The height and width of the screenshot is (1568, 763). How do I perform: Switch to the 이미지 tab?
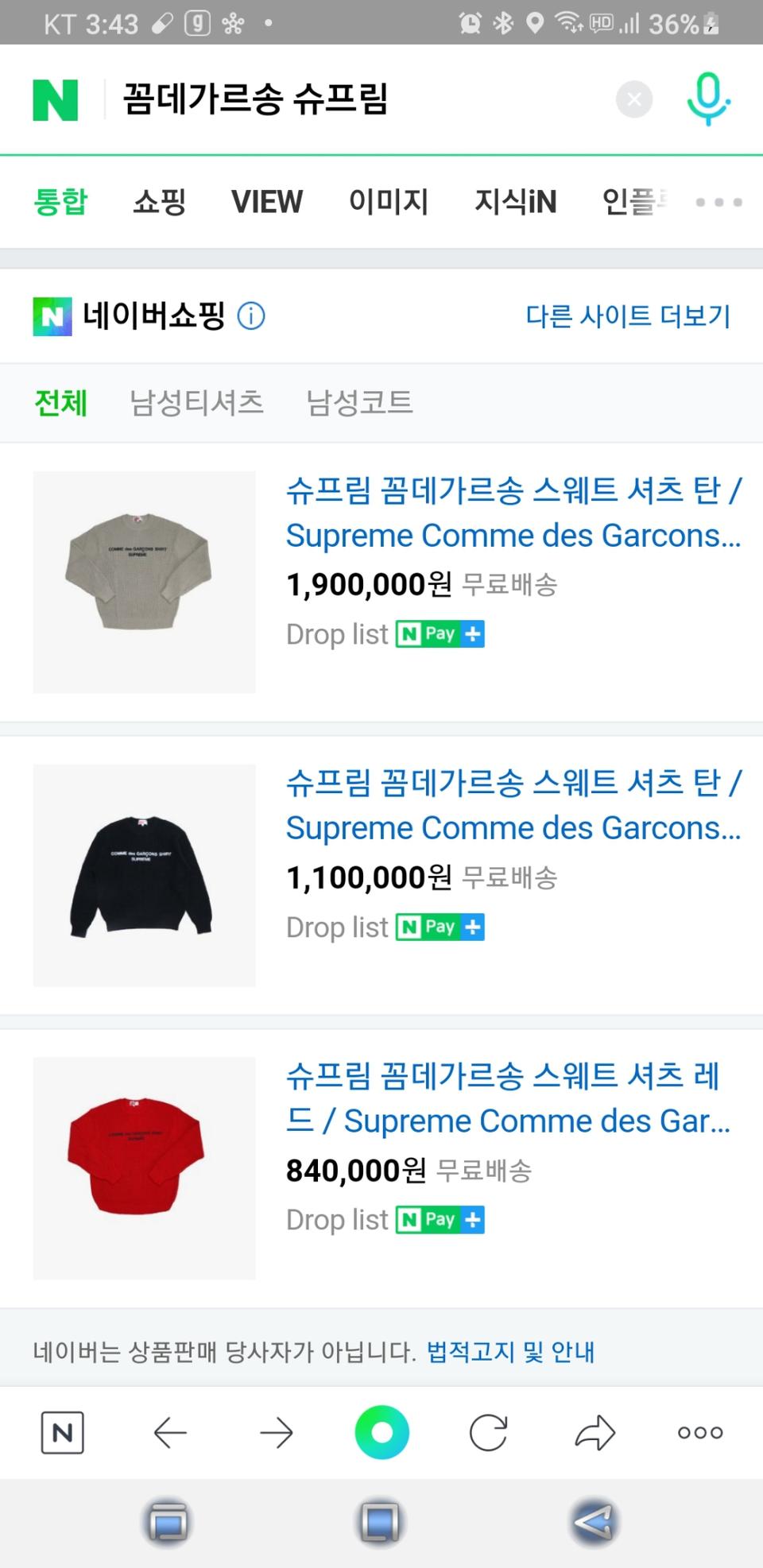click(x=389, y=202)
